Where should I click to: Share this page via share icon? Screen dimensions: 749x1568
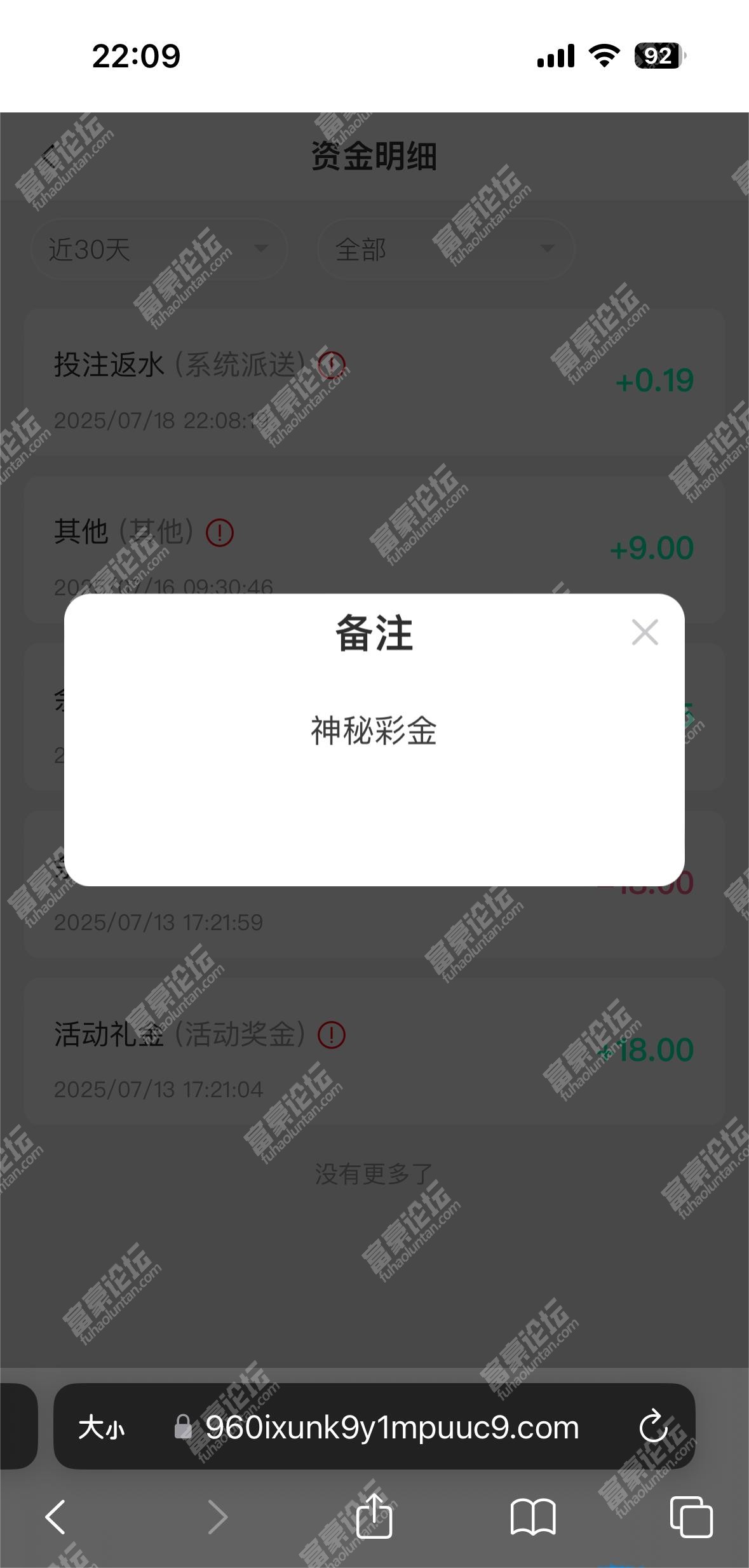(x=374, y=1516)
